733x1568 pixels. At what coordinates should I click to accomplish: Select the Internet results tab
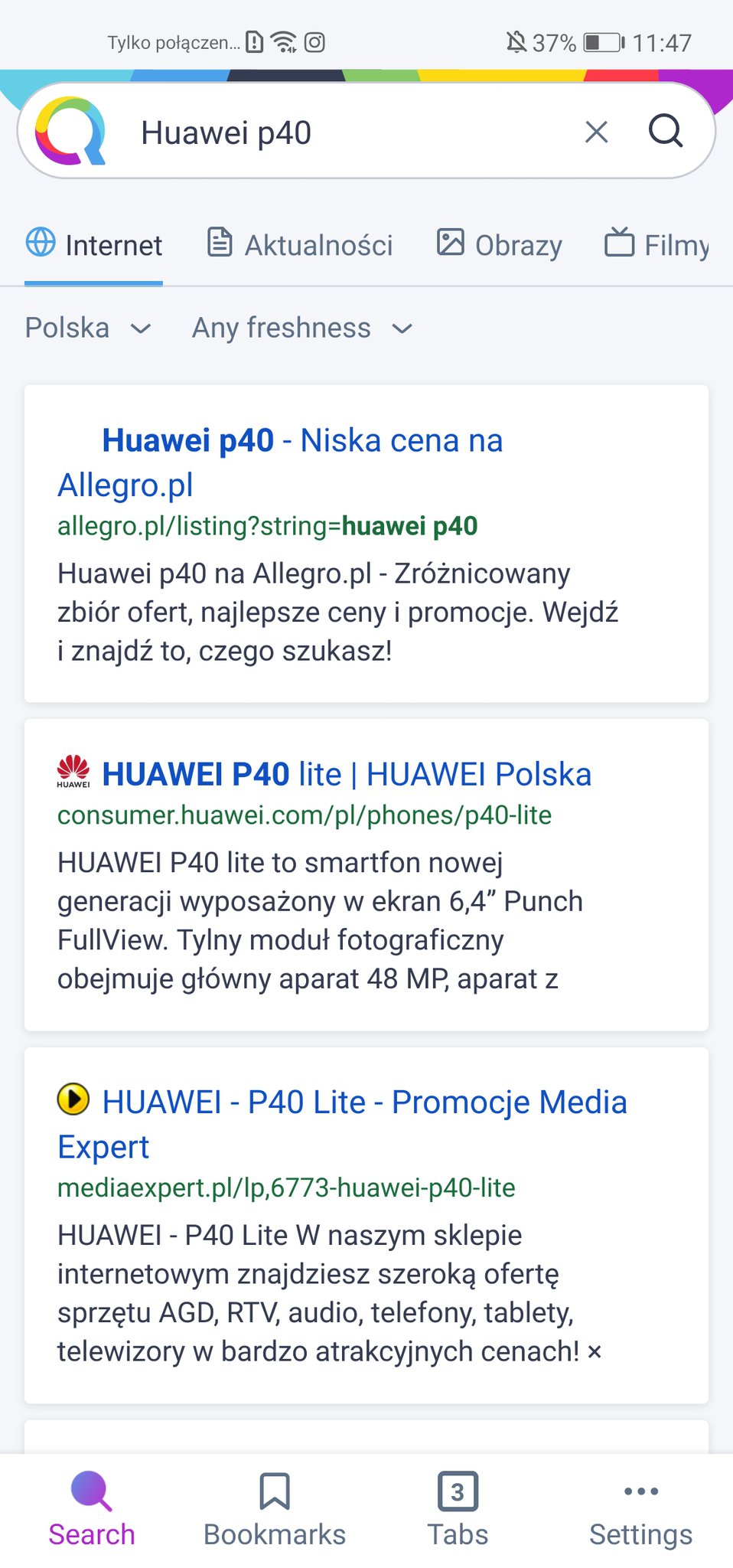point(94,245)
